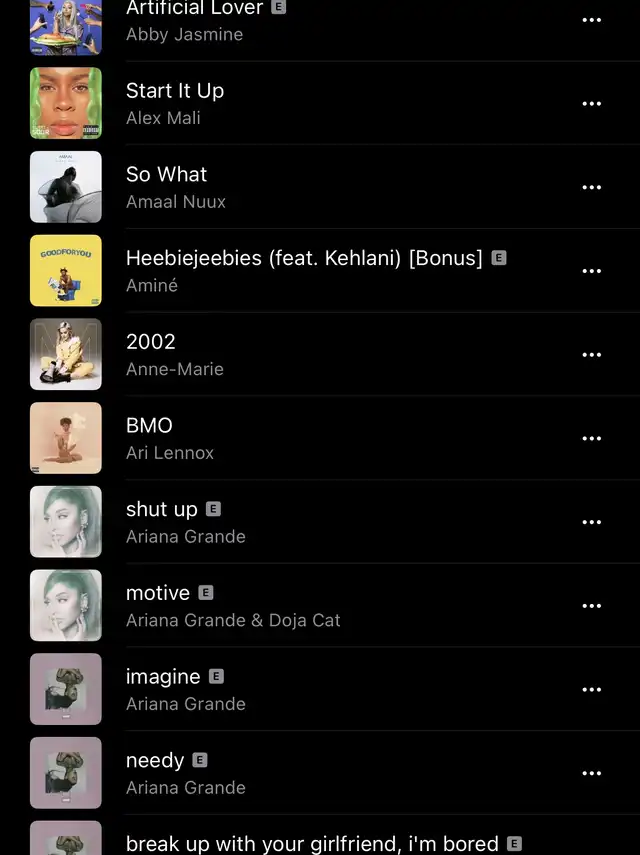Open more options for Heebiejeebies
This screenshot has width=640, height=855.
tap(592, 271)
